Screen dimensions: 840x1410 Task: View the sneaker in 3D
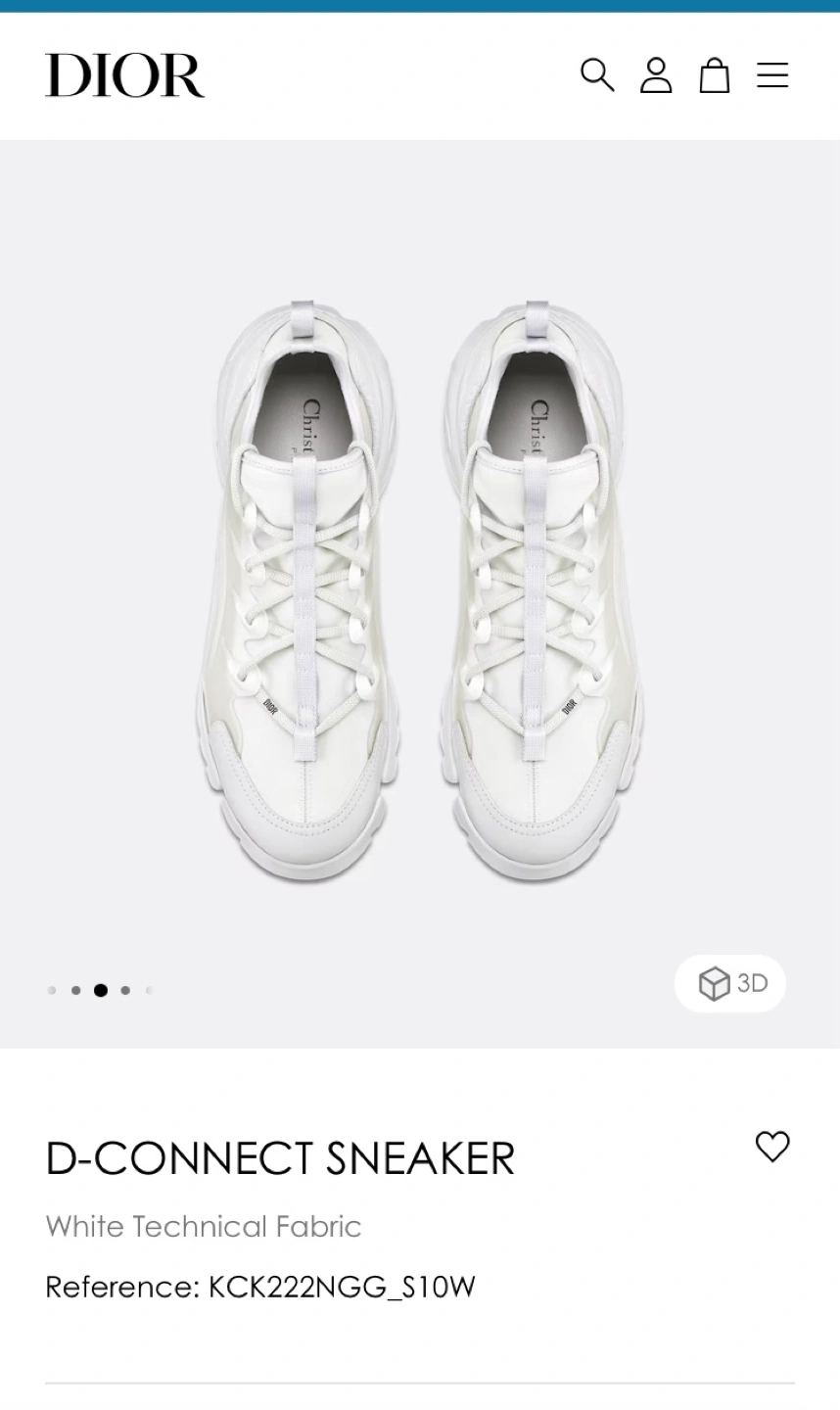point(730,983)
